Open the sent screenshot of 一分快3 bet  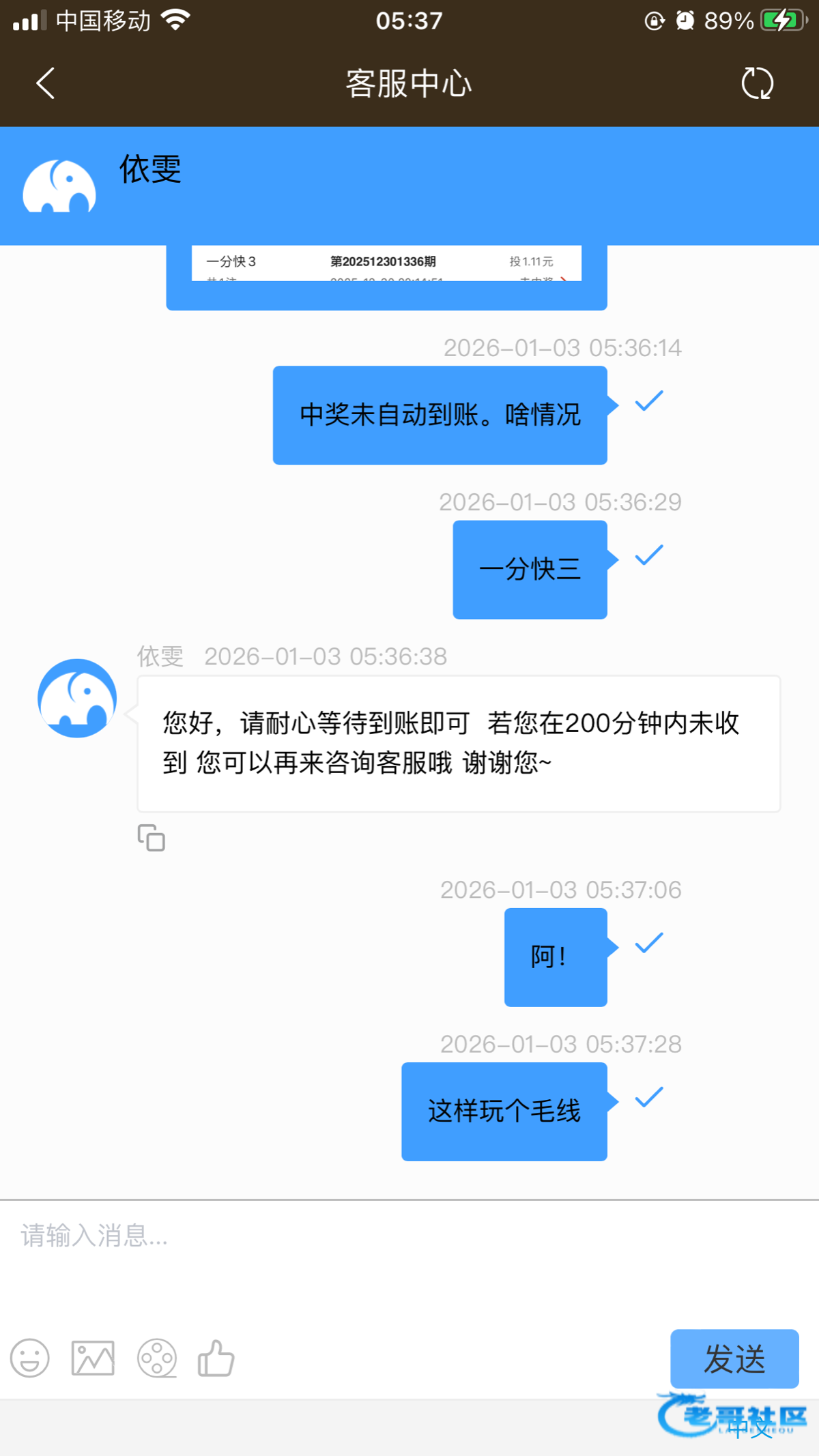pos(386,265)
